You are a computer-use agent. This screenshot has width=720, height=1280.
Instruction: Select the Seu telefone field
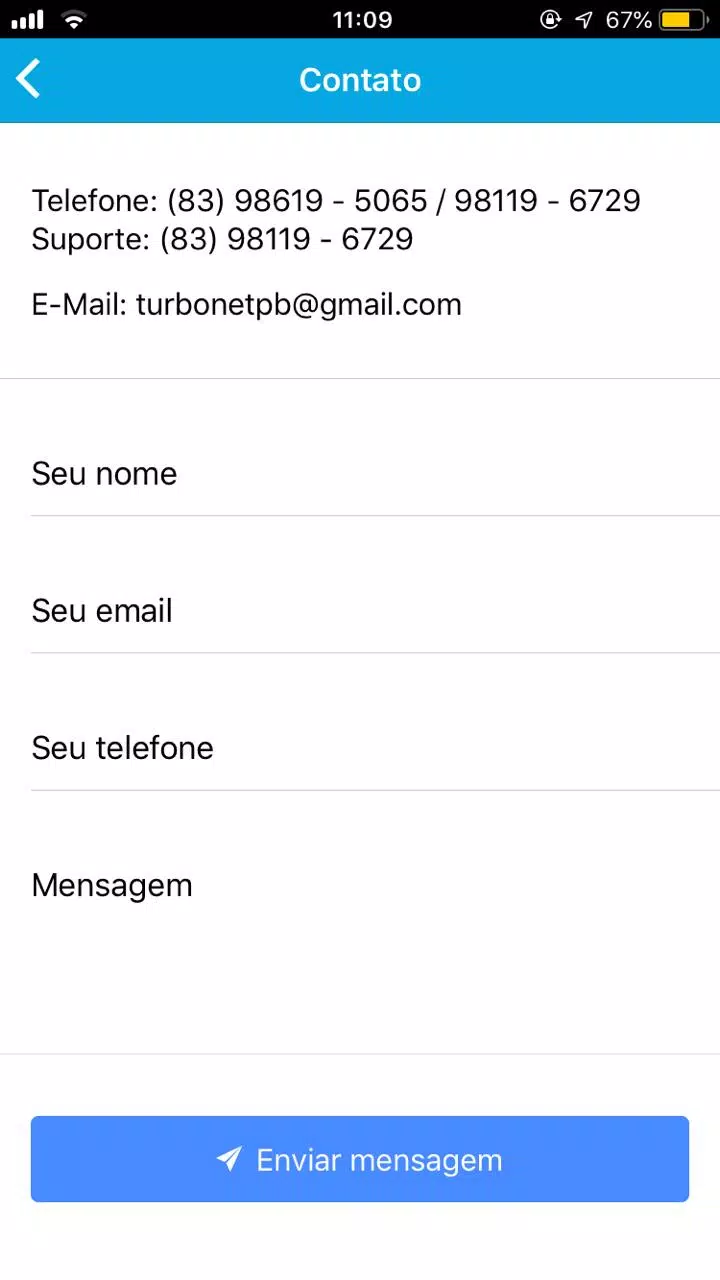(375, 748)
